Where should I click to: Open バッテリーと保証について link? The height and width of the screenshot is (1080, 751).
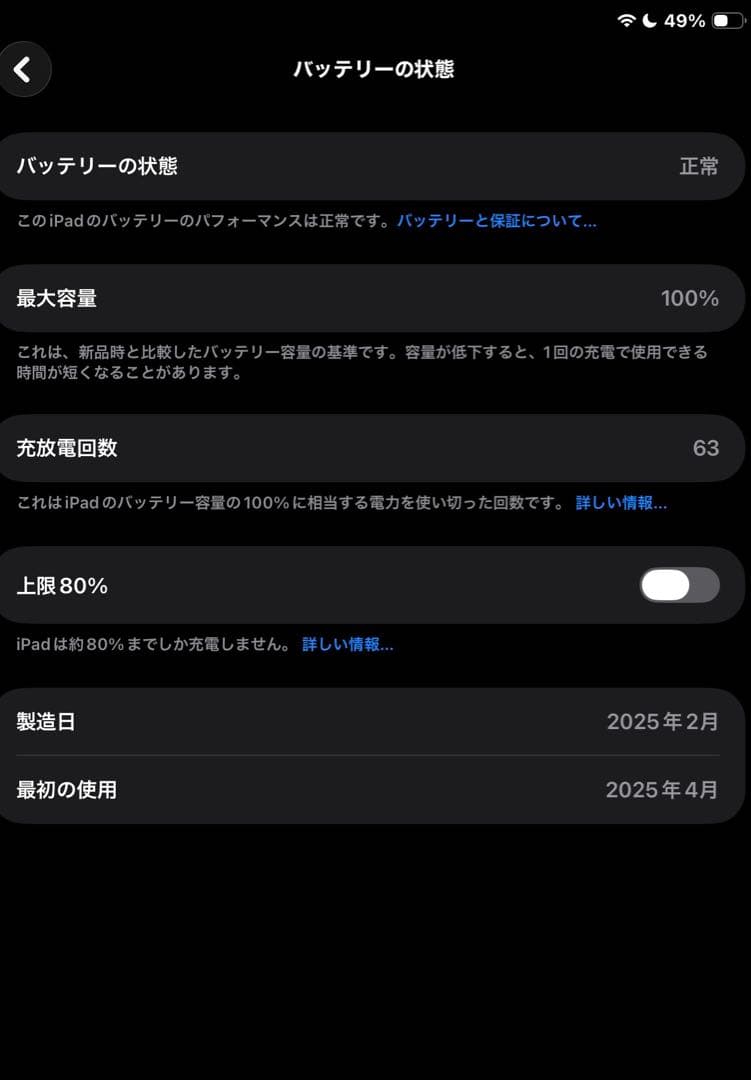[x=497, y=221]
